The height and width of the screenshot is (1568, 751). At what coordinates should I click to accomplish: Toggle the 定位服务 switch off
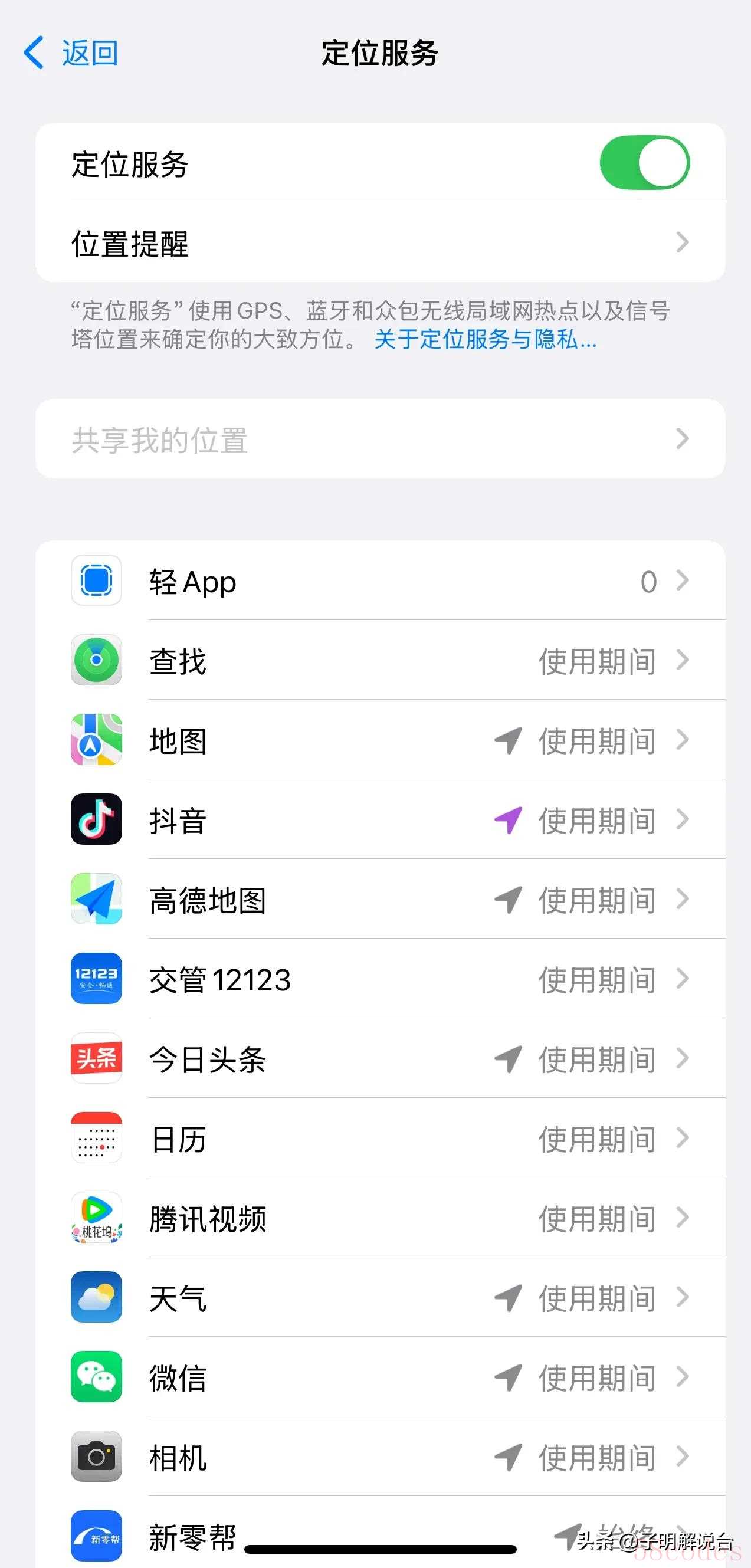click(x=644, y=163)
